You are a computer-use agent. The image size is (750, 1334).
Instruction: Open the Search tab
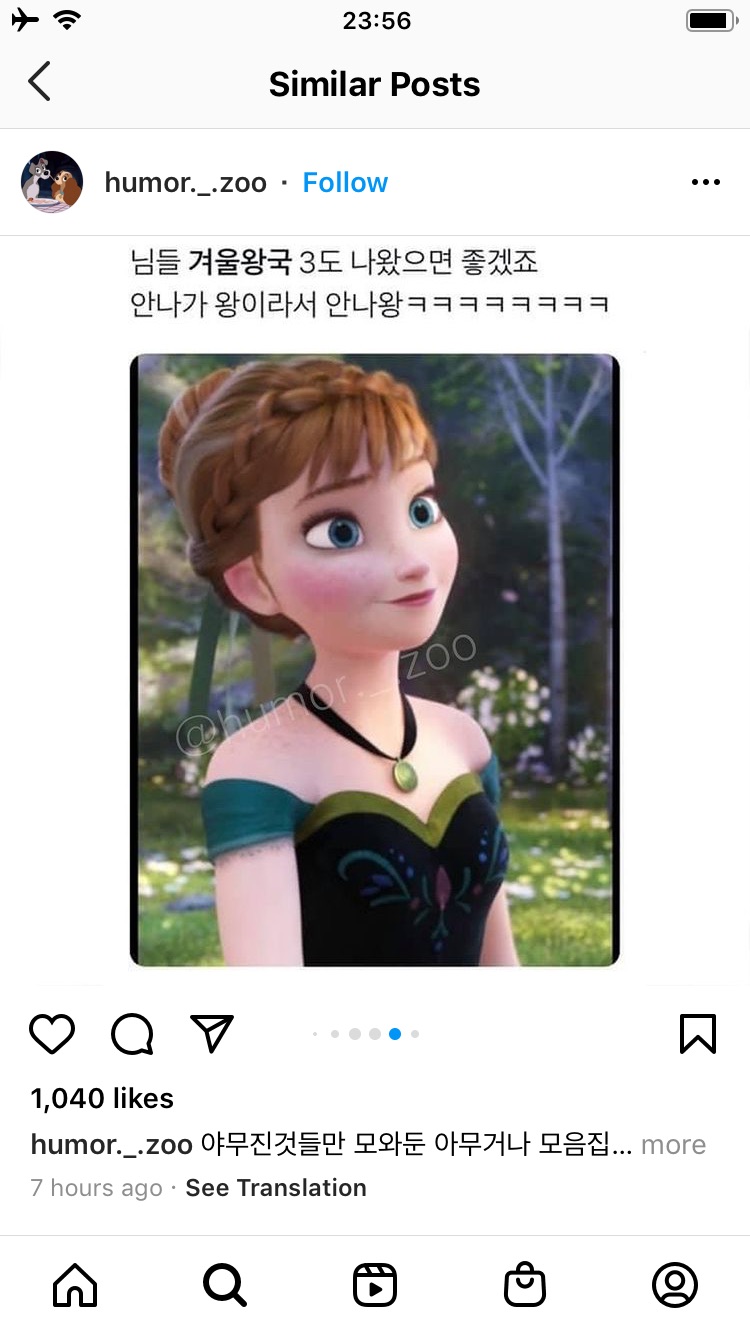225,1285
